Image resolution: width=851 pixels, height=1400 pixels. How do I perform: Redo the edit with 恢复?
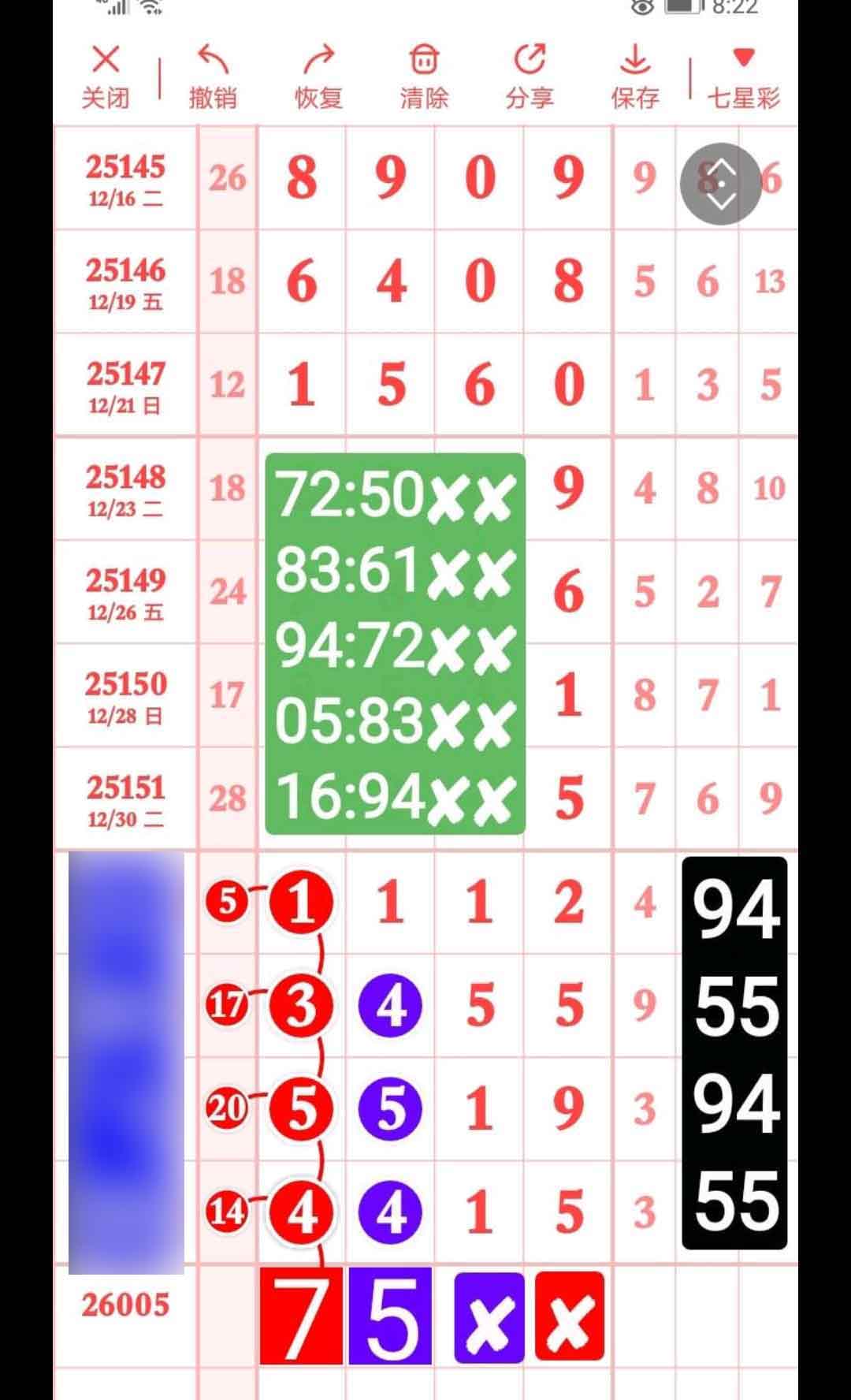(x=318, y=76)
